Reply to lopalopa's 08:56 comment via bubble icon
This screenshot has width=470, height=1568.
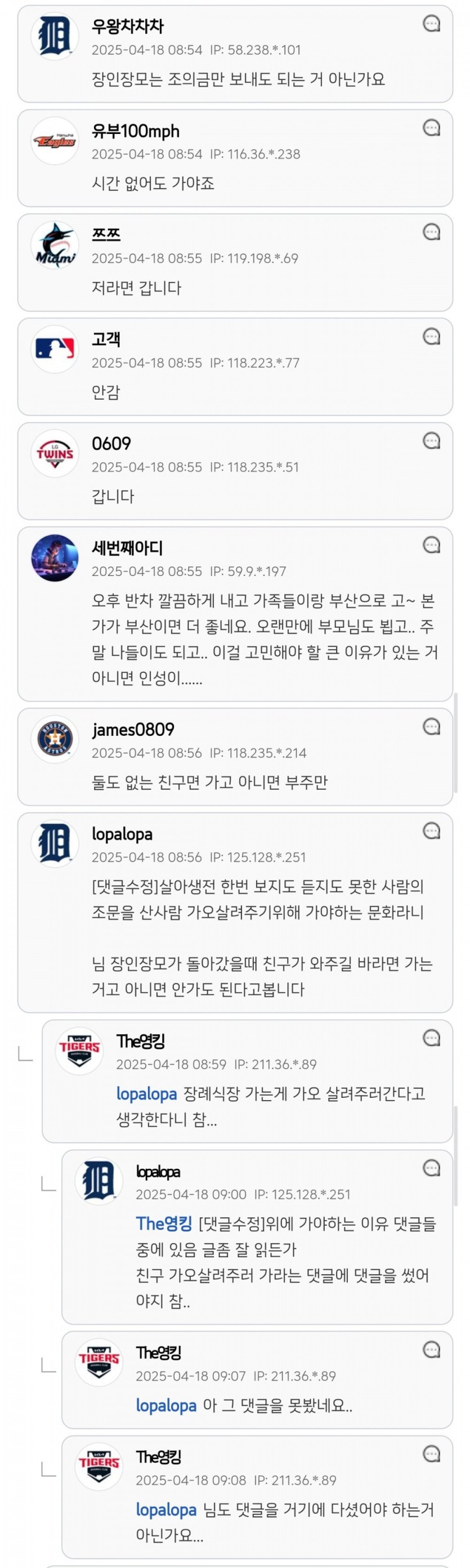[x=431, y=831]
